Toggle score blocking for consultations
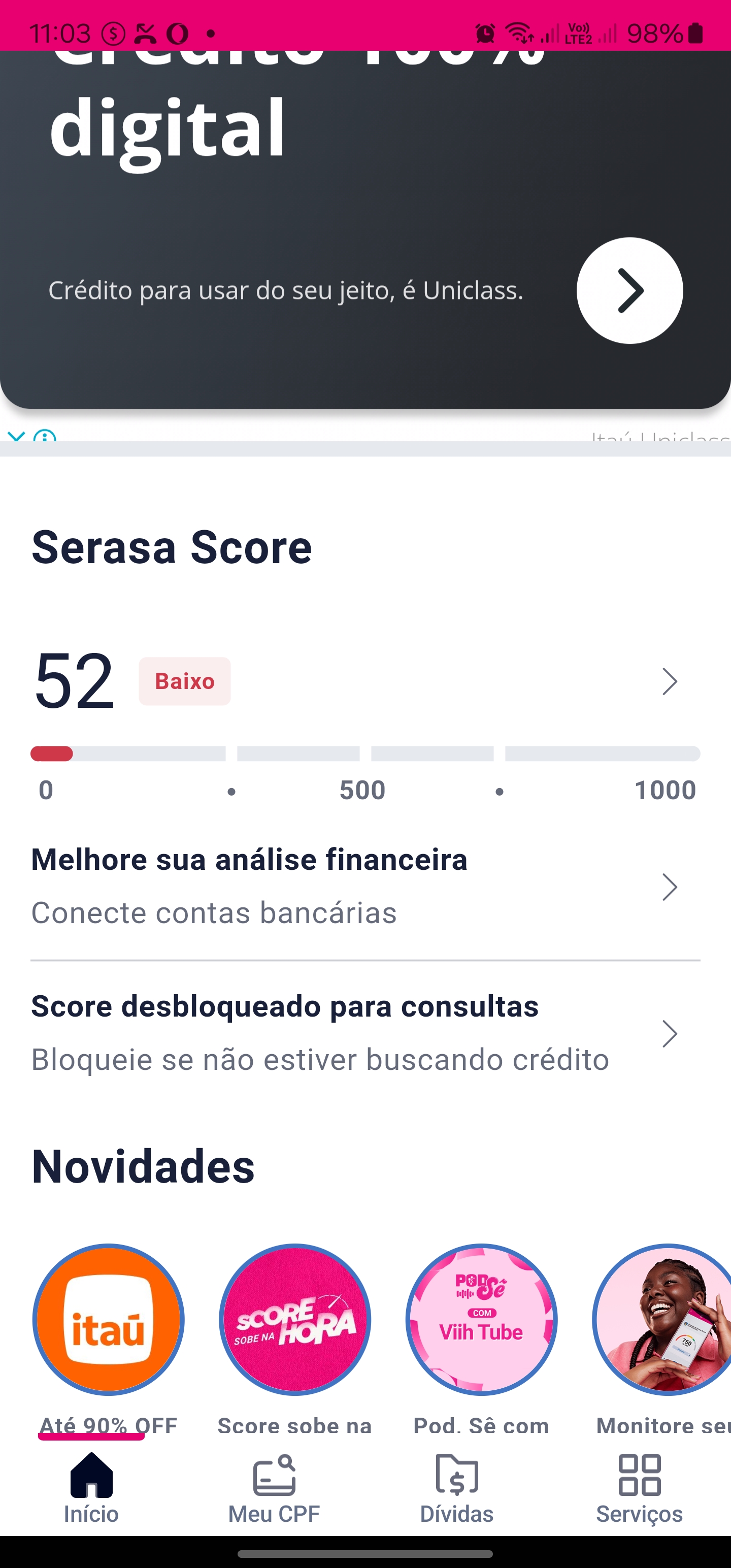 [365, 1032]
